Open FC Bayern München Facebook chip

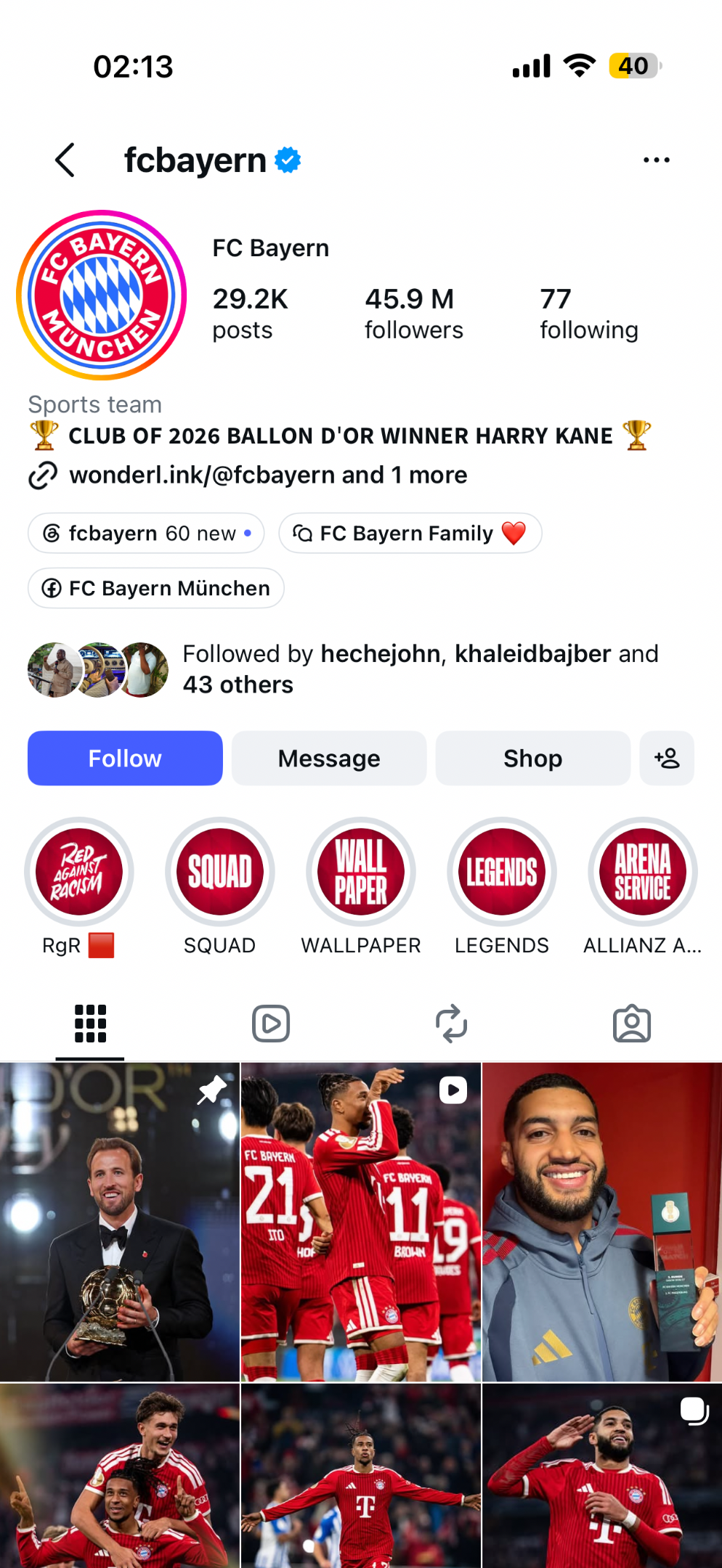[155, 588]
